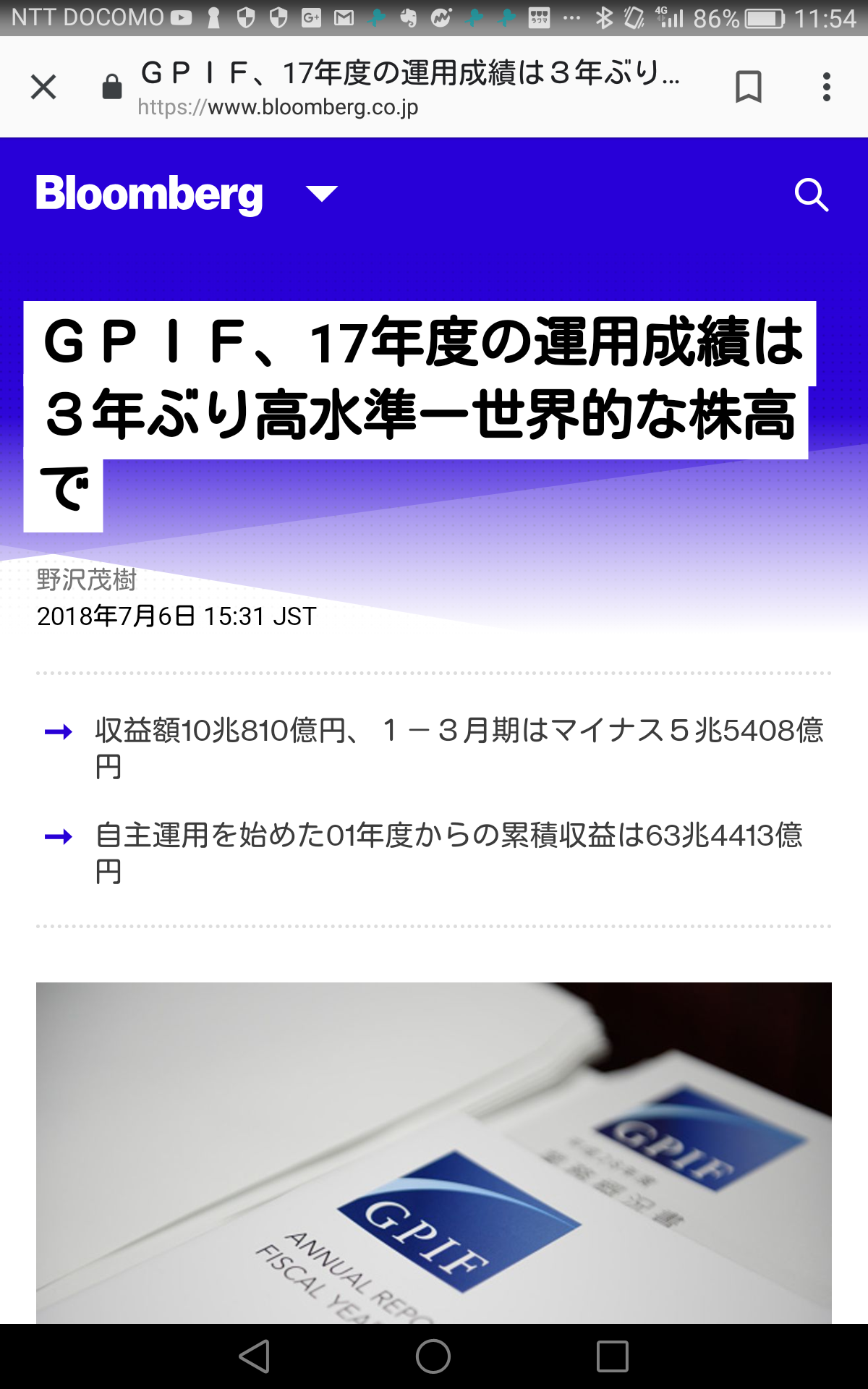Bookmark this Bloomberg page
This screenshot has width=868, height=1389.
click(748, 87)
